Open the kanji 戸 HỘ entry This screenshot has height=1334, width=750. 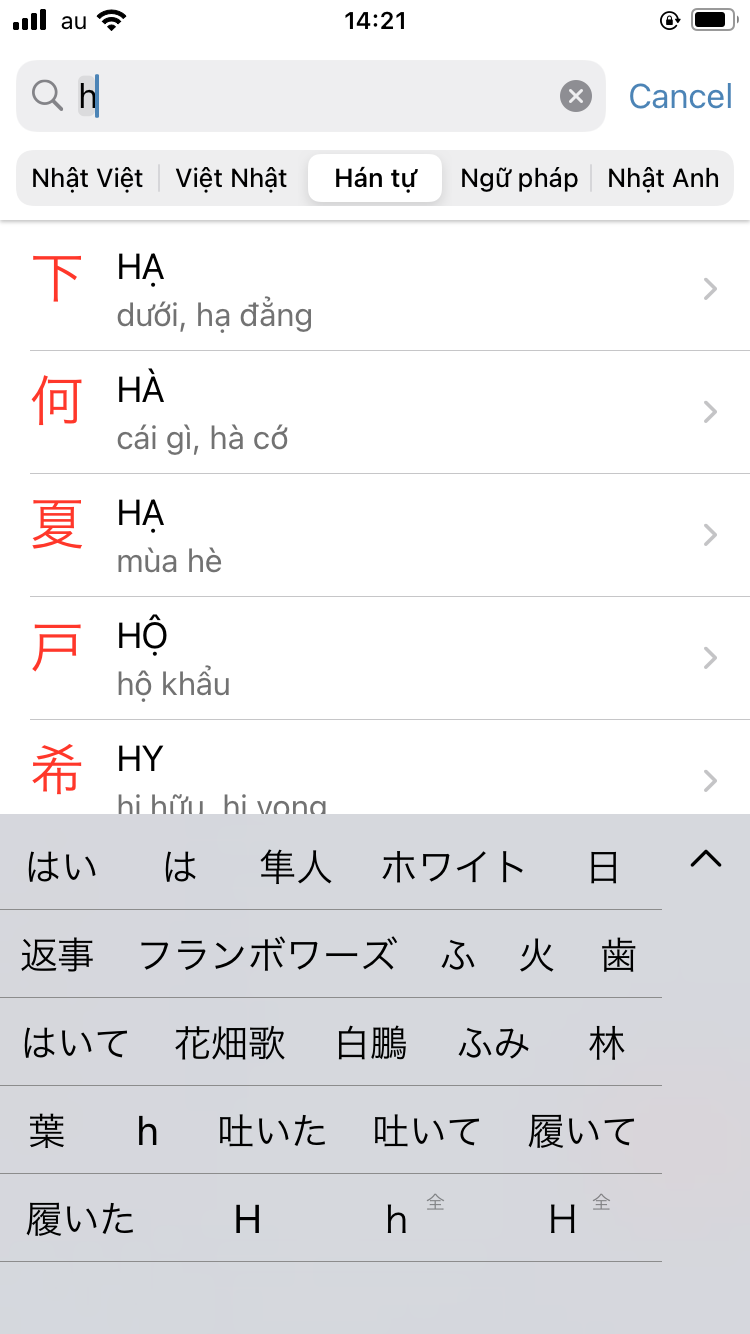coord(375,658)
